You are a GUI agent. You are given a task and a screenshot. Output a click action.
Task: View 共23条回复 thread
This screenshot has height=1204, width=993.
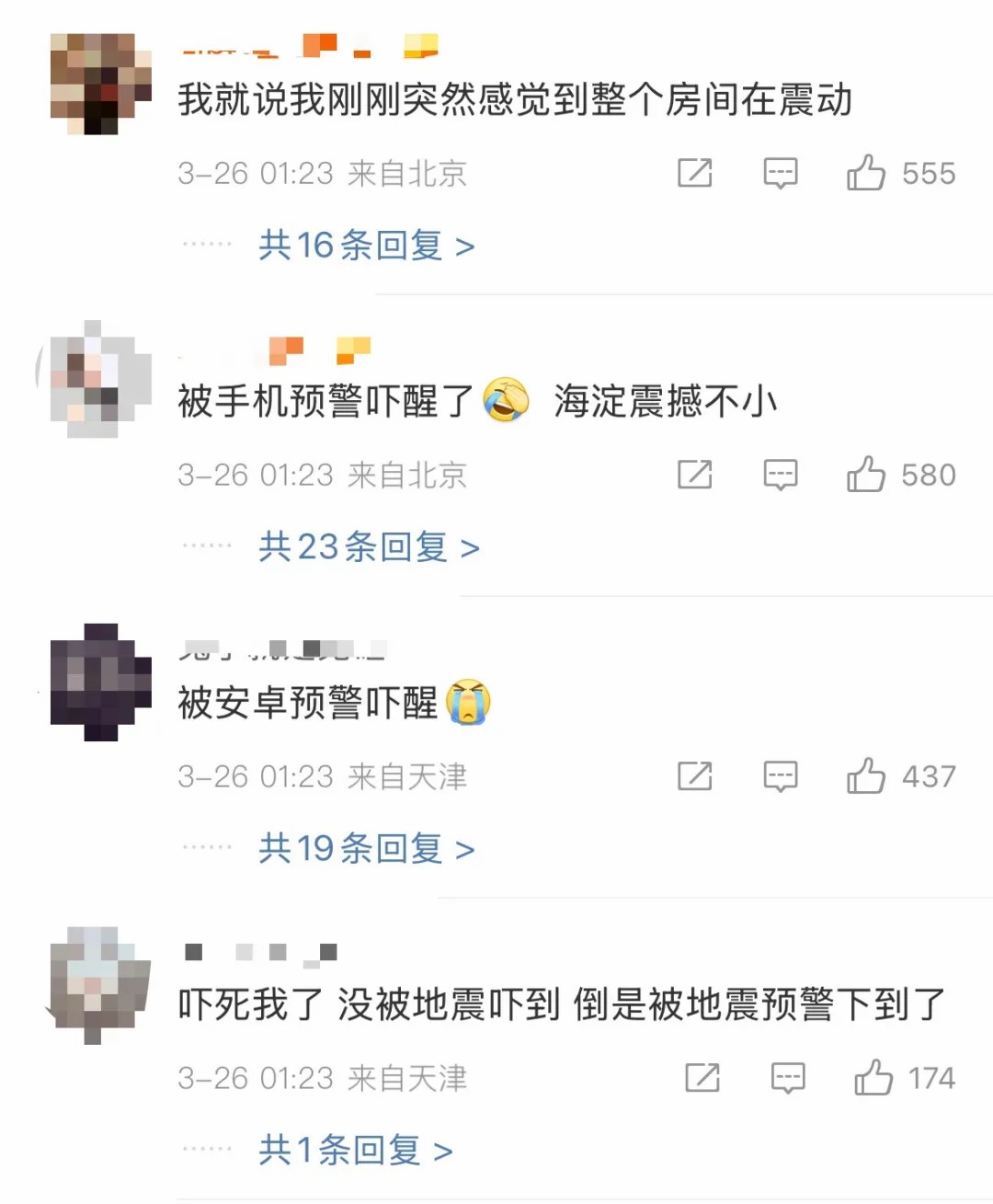point(369,547)
